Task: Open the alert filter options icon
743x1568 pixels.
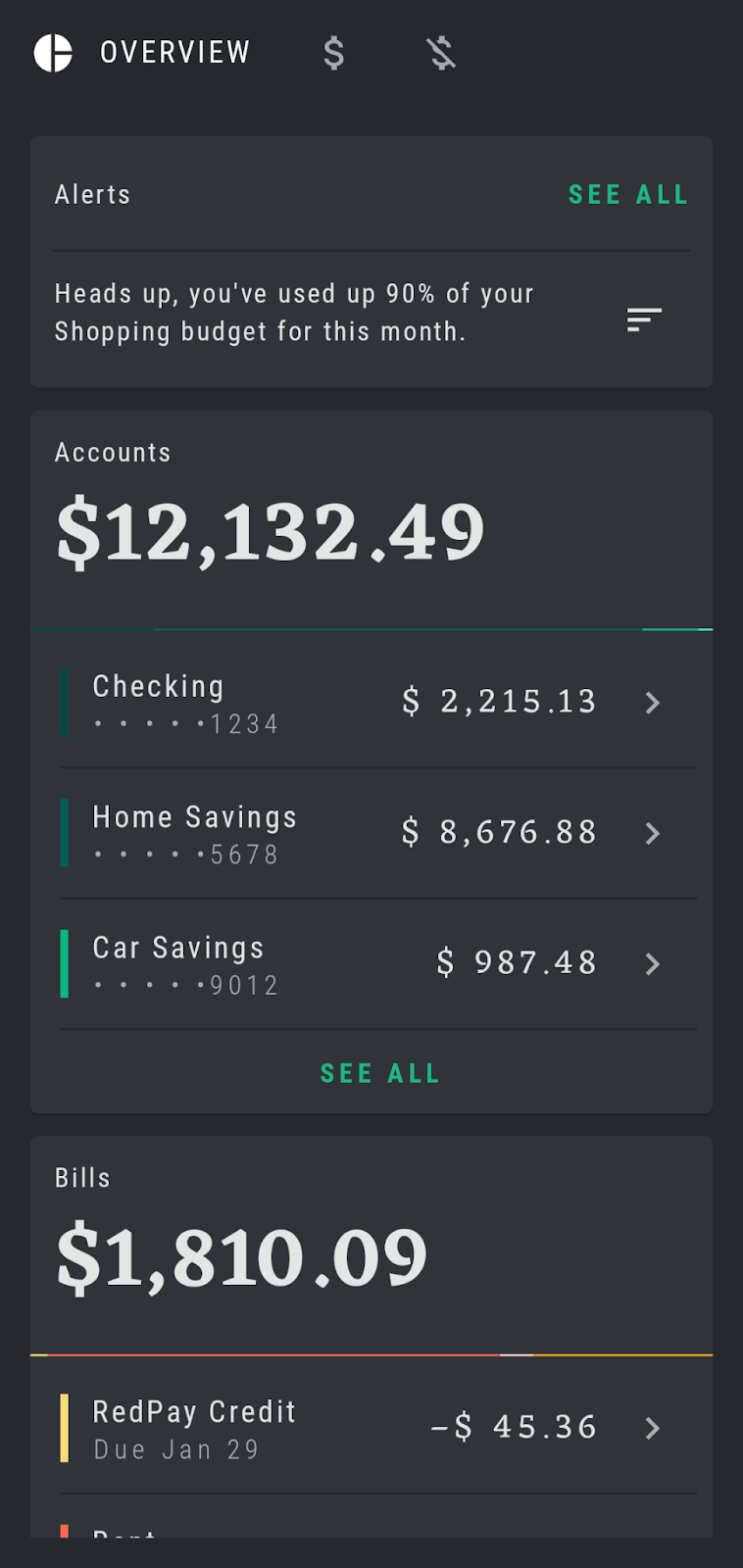Action: pyautogui.click(x=644, y=319)
